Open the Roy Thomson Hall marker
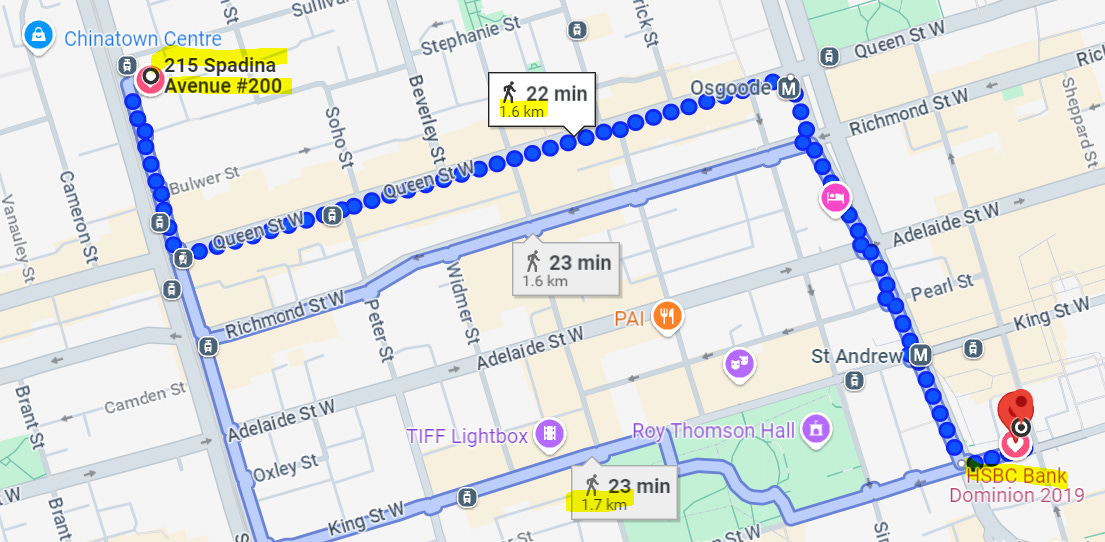The width and height of the screenshot is (1105, 542). pos(816,430)
